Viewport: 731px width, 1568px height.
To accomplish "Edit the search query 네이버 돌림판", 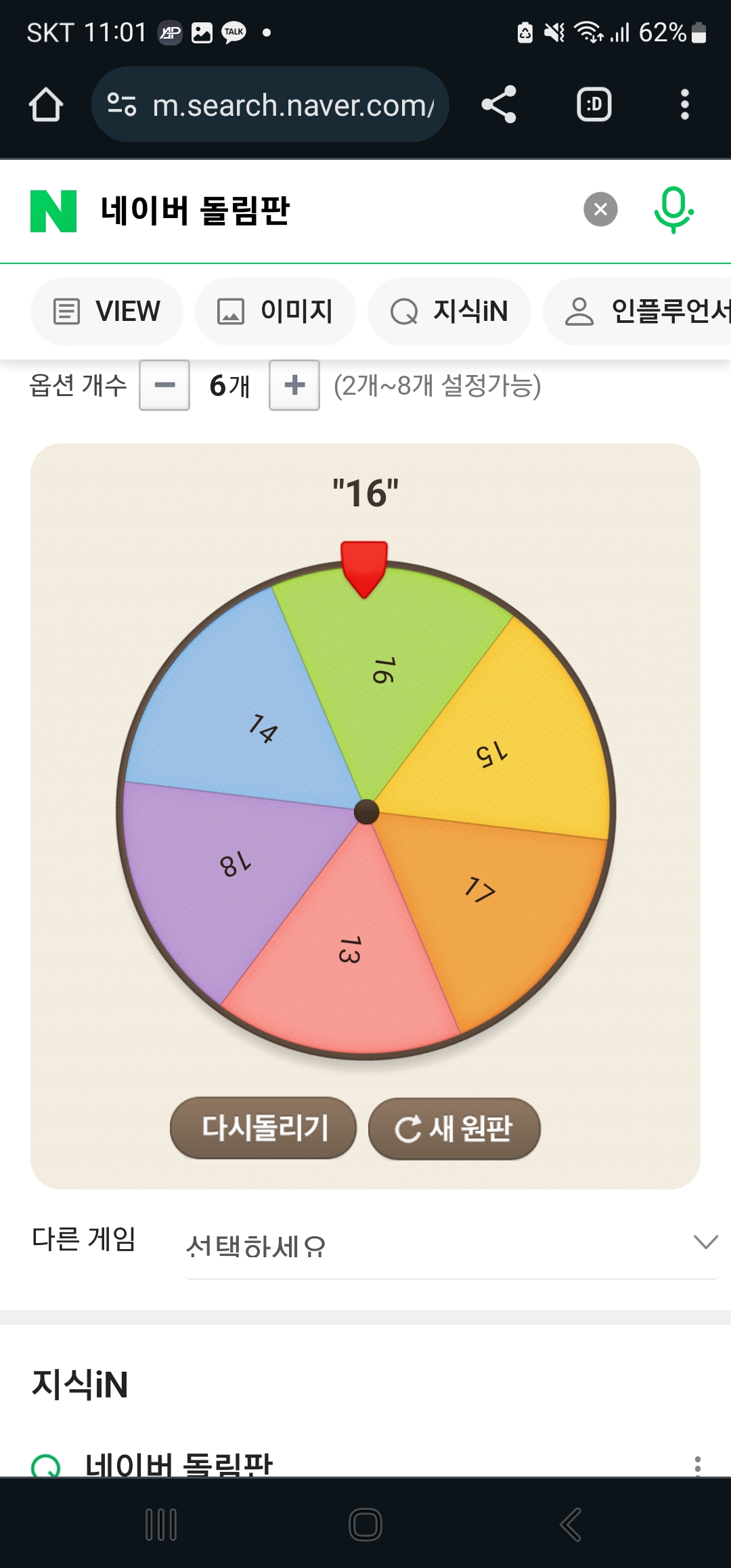I will point(325,211).
